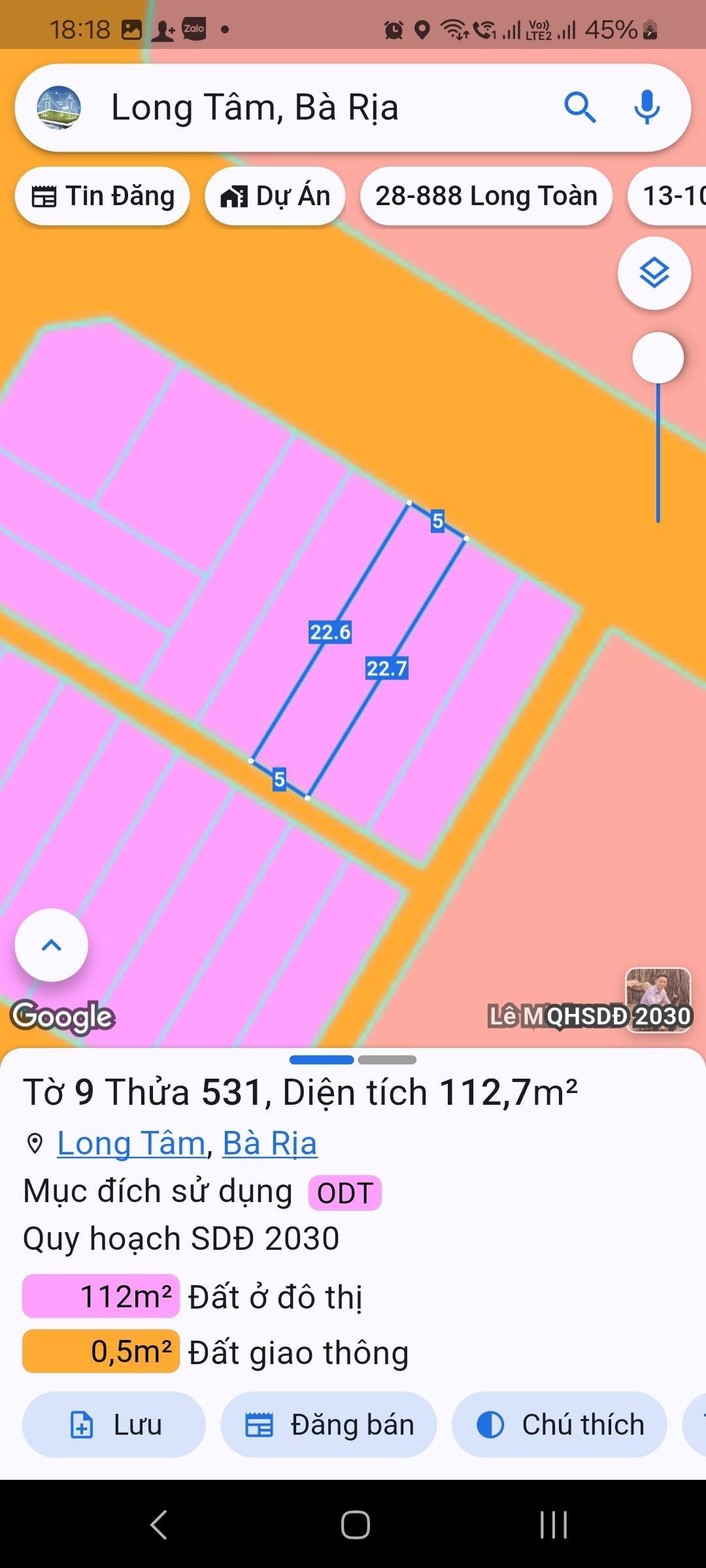
Task: Expand panel with the up-chevron button
Action: pos(52,945)
